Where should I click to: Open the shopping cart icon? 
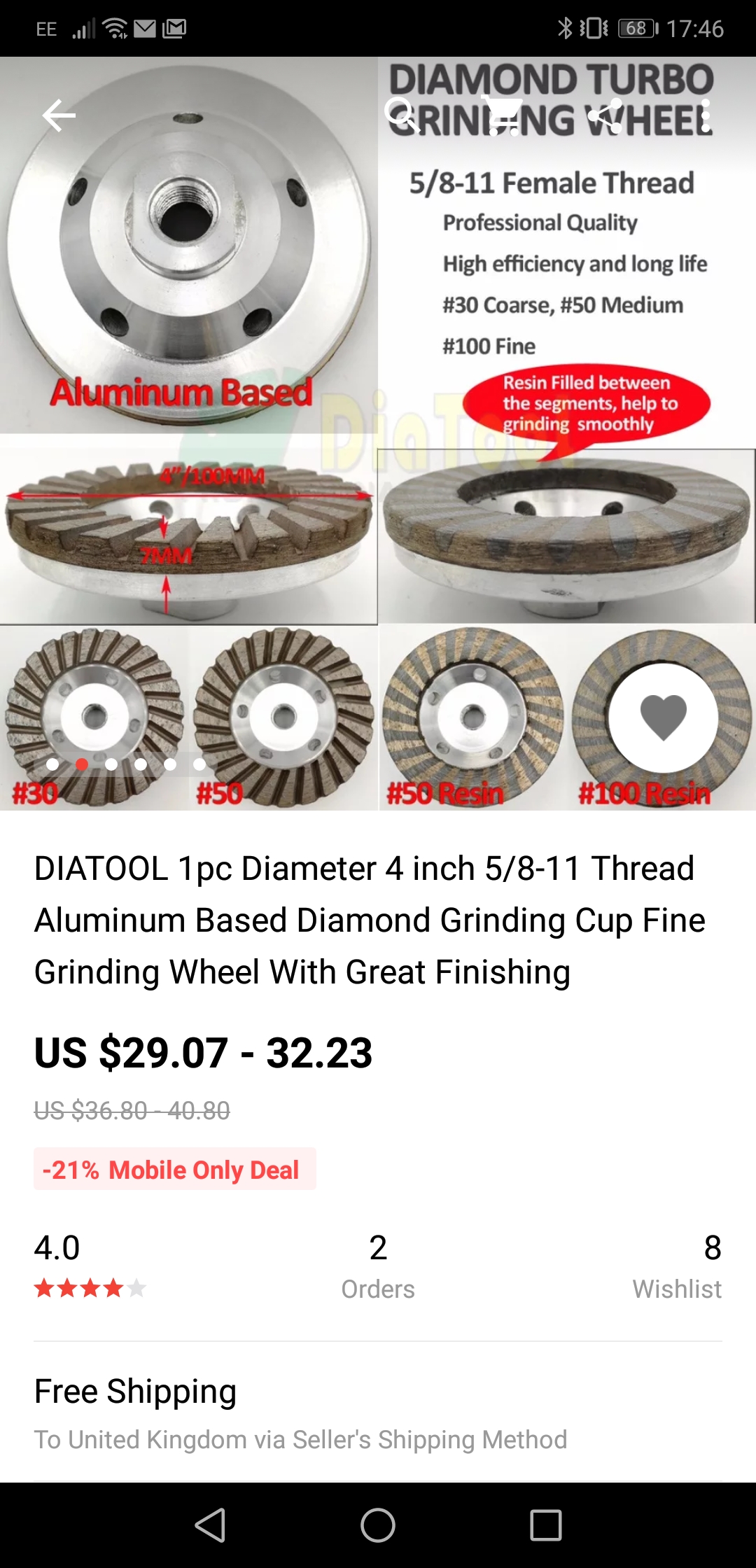pyautogui.click(x=503, y=115)
